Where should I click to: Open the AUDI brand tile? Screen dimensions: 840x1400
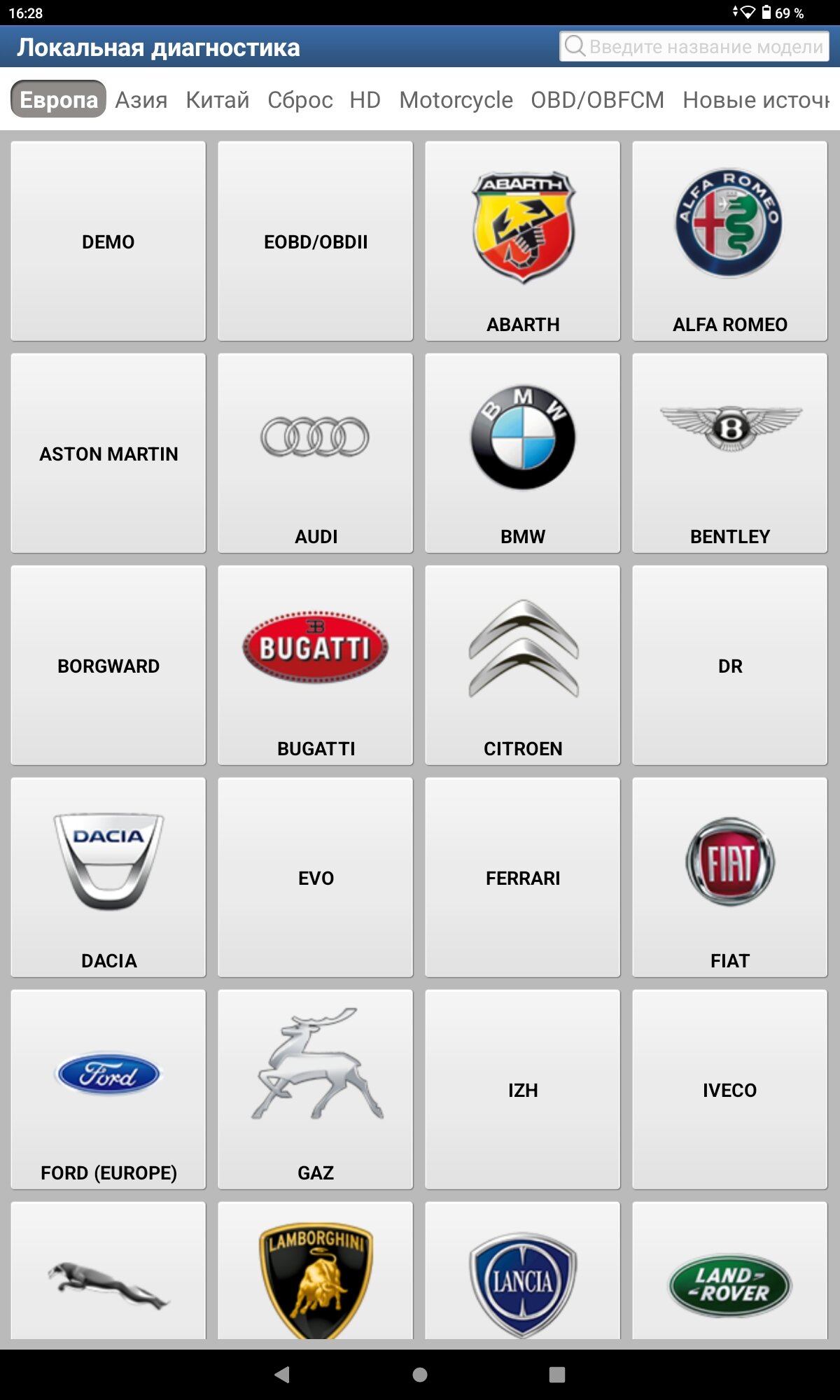[x=316, y=454]
